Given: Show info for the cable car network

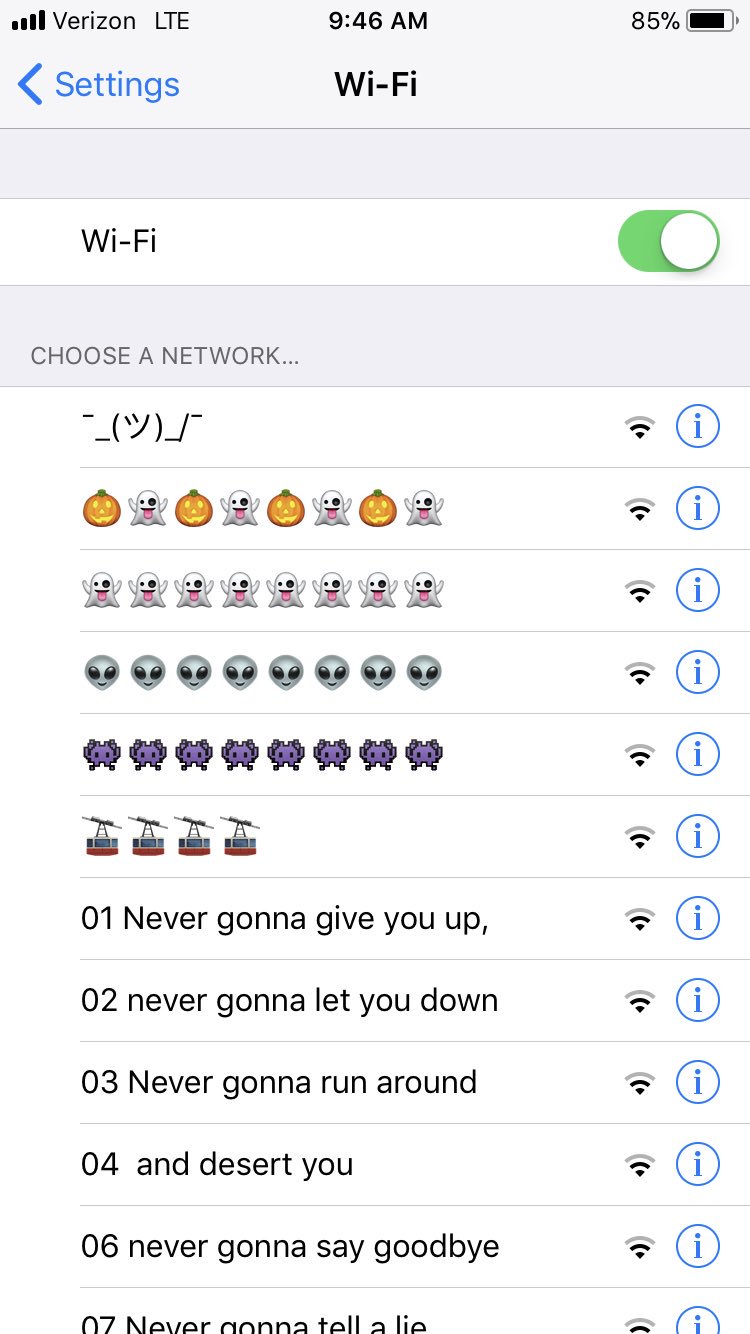Looking at the screenshot, I should tap(698, 837).
